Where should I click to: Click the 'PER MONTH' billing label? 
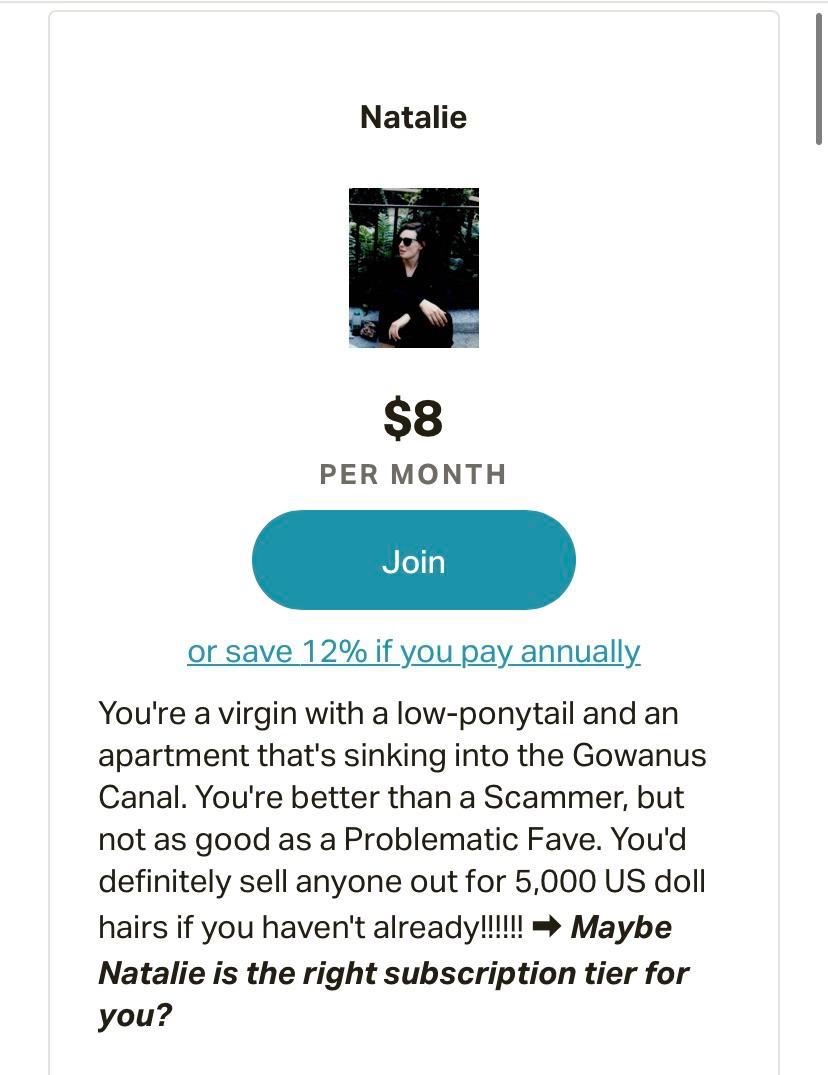click(413, 474)
